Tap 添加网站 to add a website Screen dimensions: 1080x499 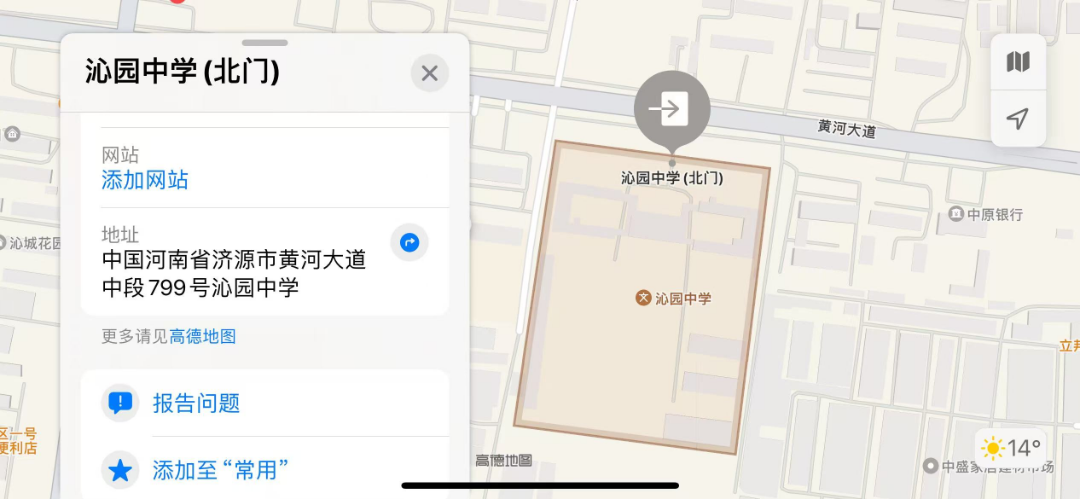click(145, 180)
